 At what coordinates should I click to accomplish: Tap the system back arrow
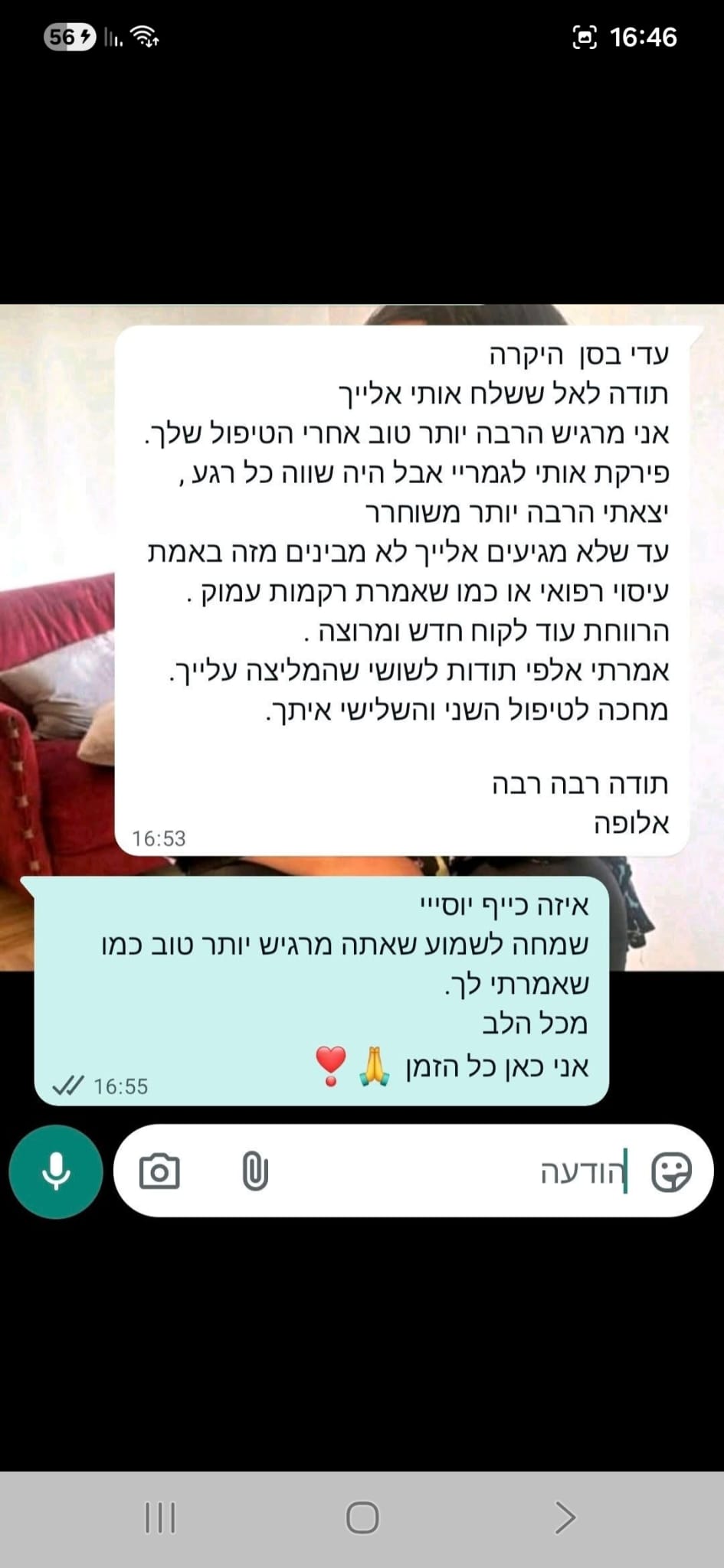tap(565, 1517)
